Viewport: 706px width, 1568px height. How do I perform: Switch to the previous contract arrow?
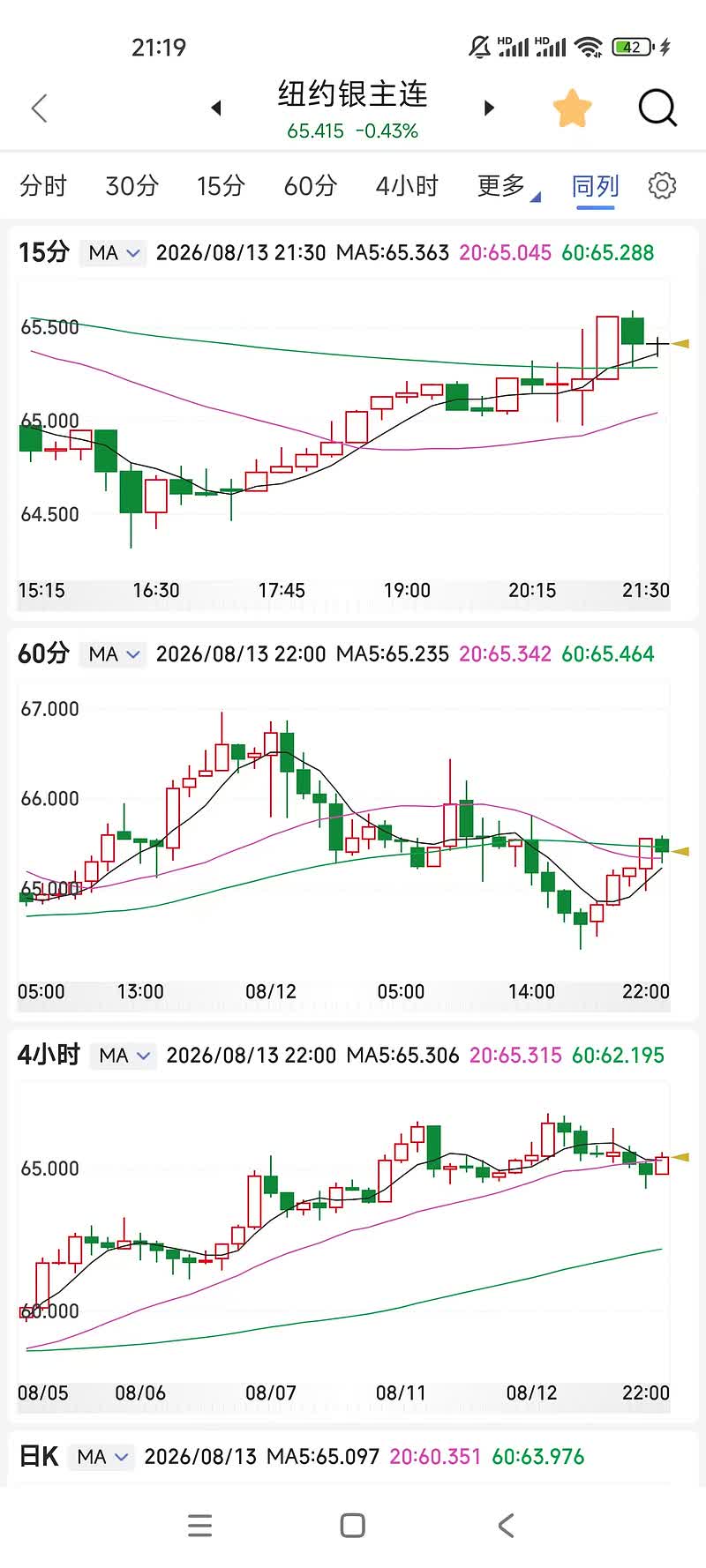tap(216, 108)
